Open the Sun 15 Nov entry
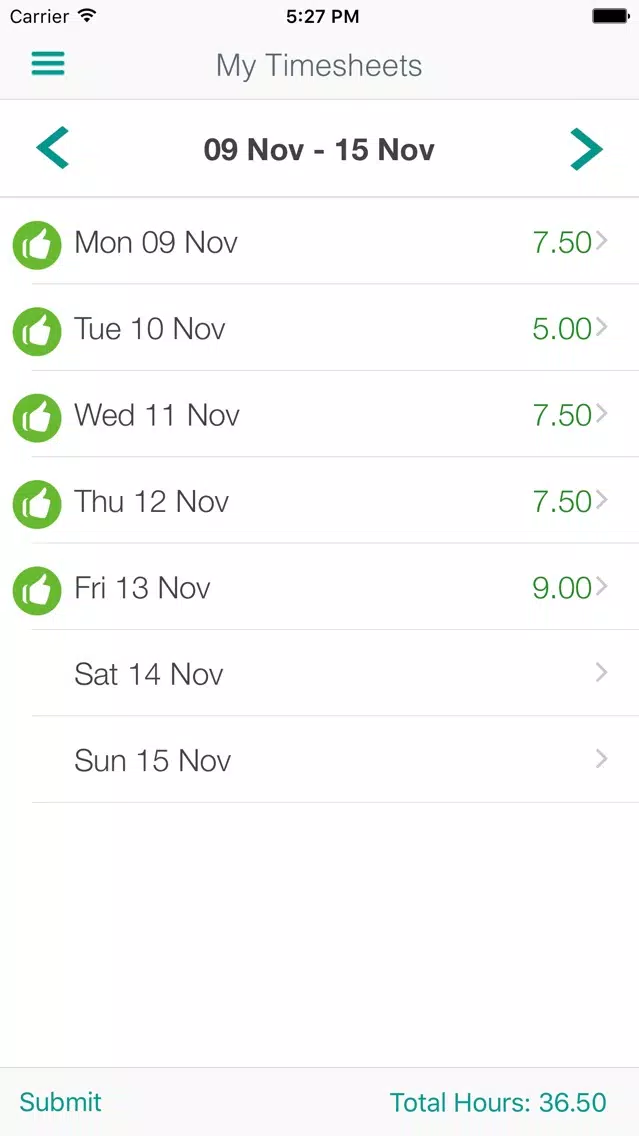 click(320, 759)
